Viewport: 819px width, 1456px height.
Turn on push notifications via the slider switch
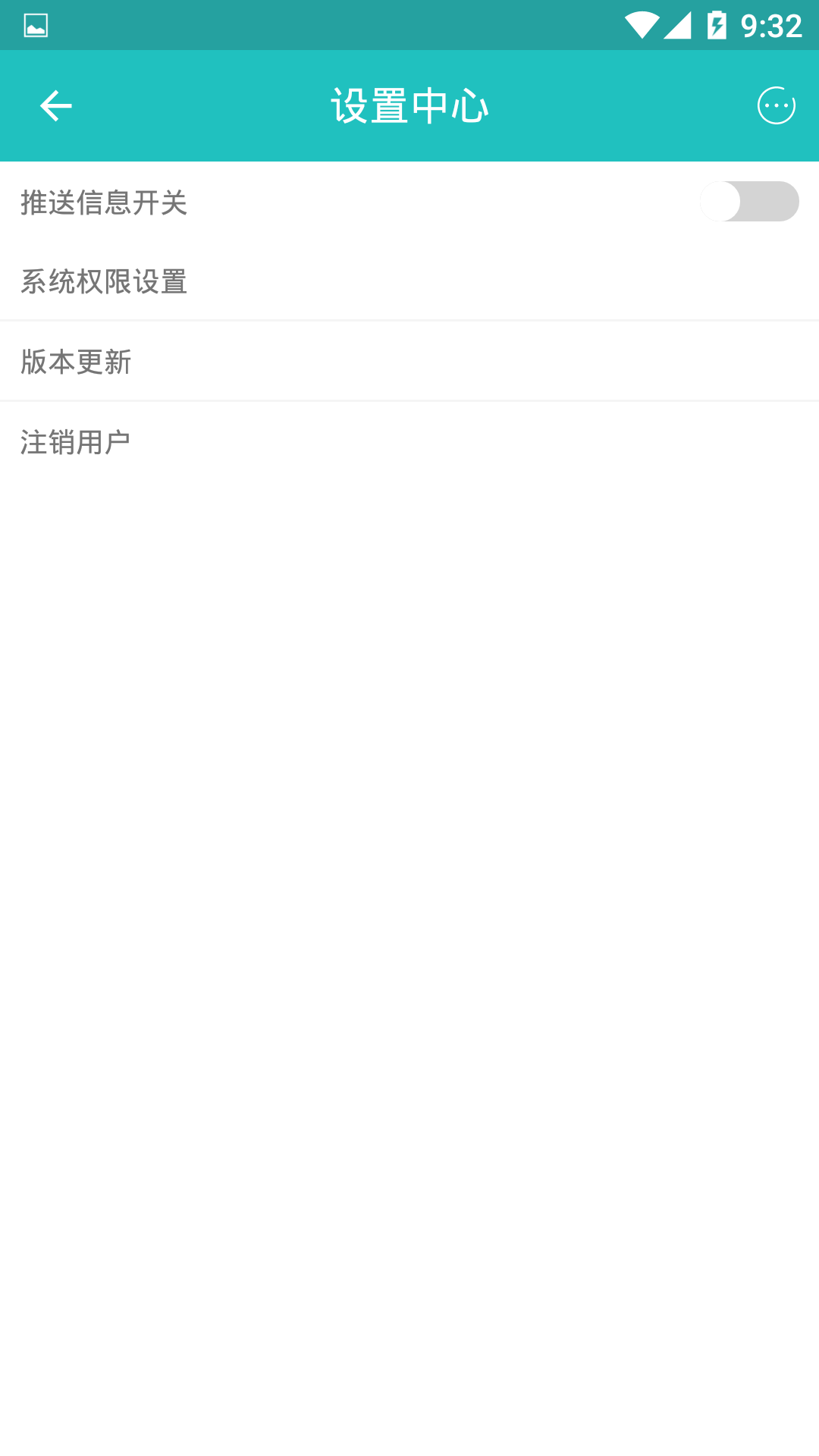click(x=748, y=201)
